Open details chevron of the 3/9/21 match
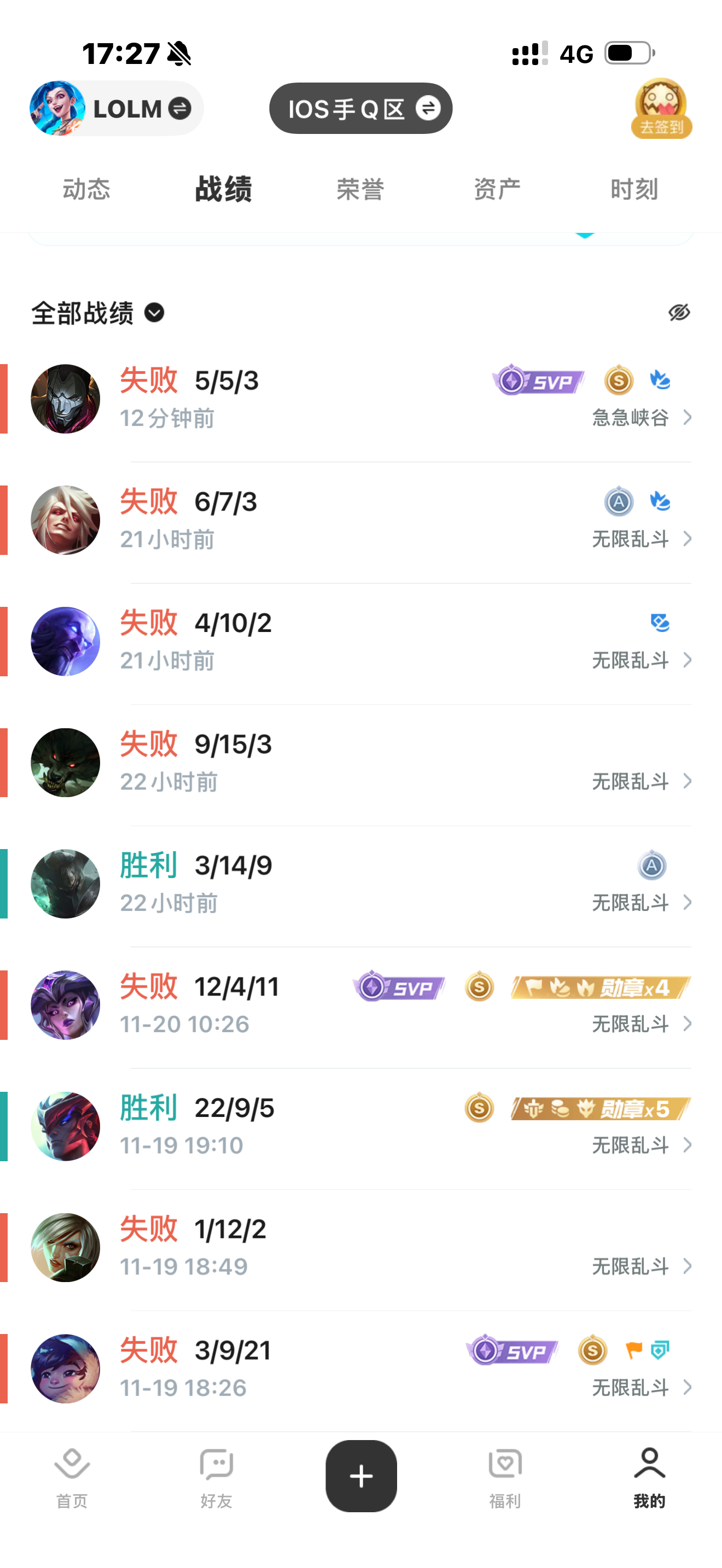Screen dimensions: 722x1568 pos(688,1388)
